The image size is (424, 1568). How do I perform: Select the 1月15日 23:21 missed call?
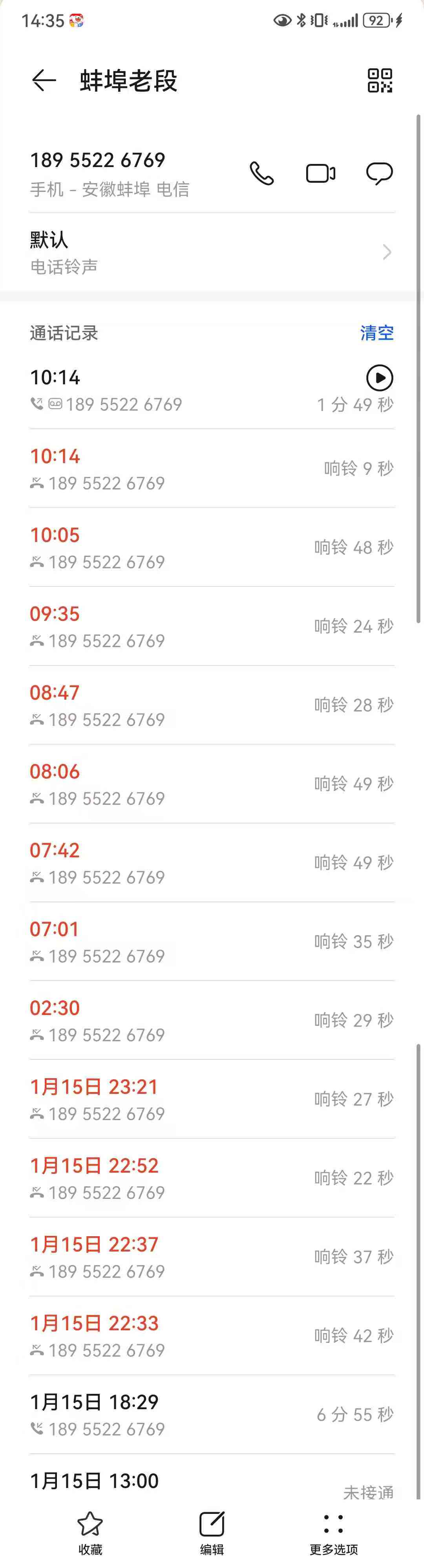tap(211, 1099)
